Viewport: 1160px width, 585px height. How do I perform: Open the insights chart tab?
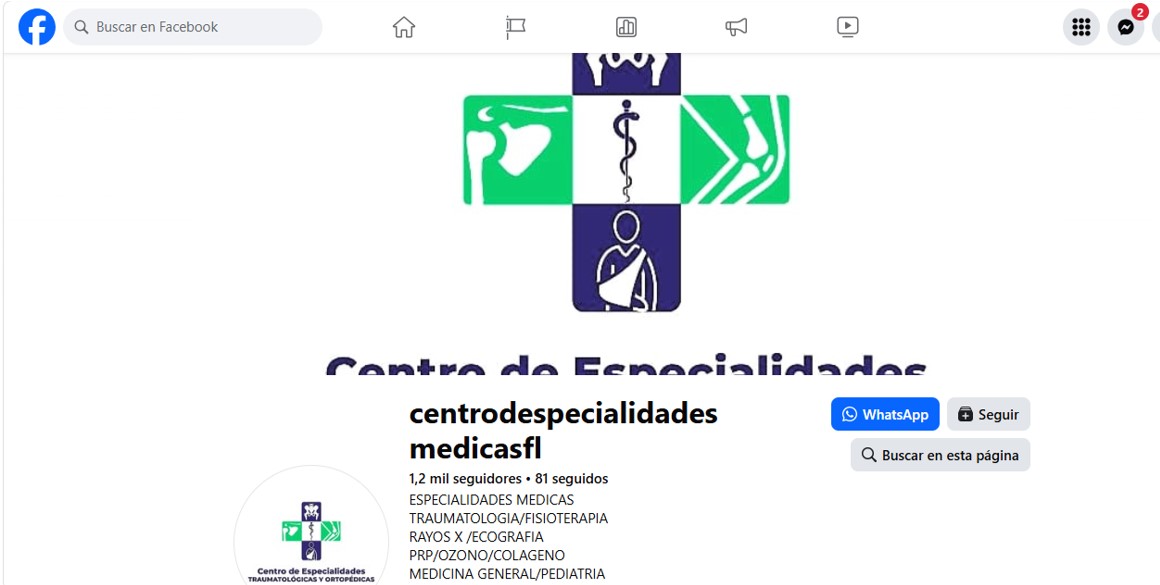pyautogui.click(x=626, y=27)
